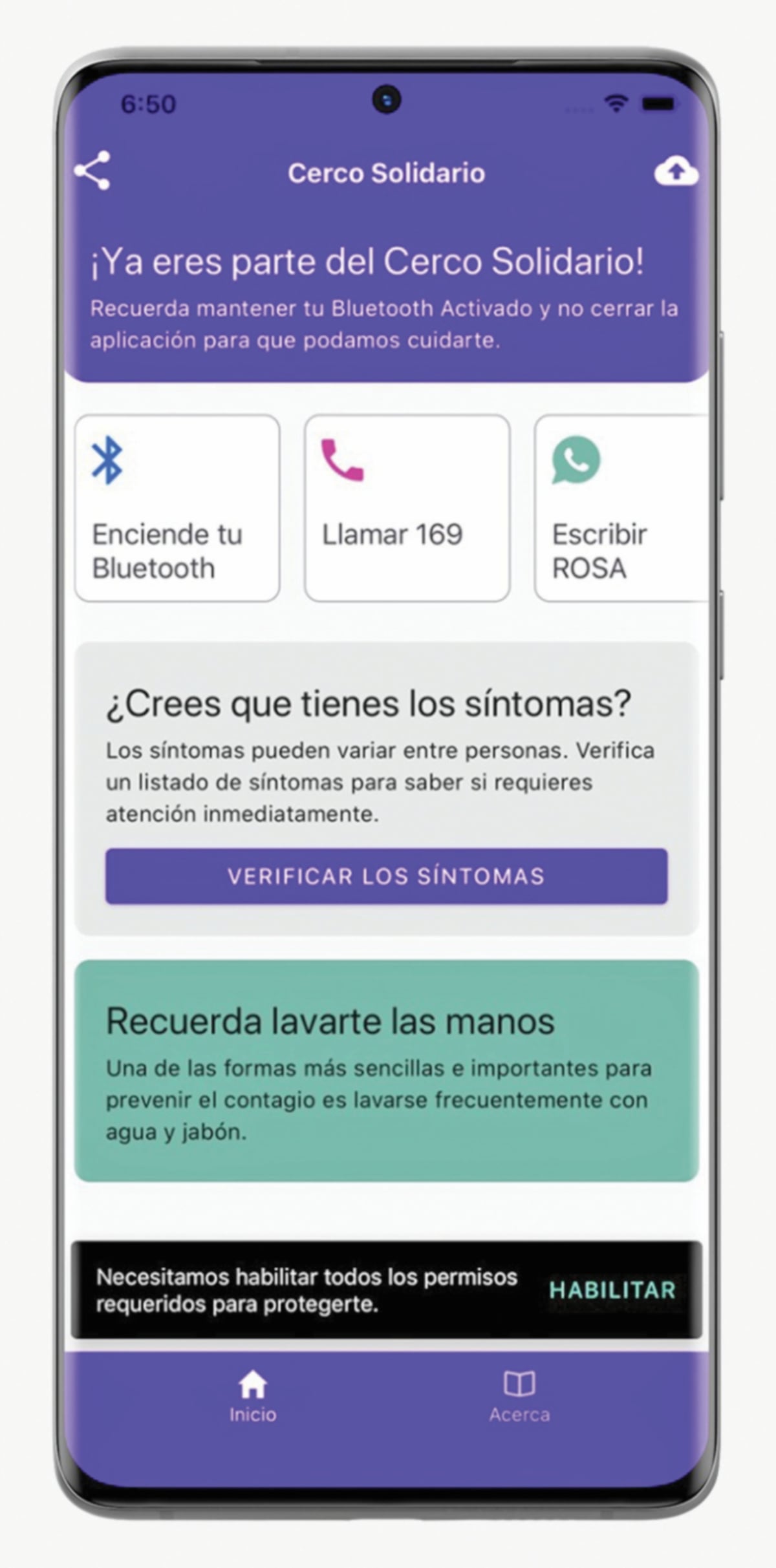The height and width of the screenshot is (1568, 776).
Task: Tap the share icon in the header
Action: (92, 171)
